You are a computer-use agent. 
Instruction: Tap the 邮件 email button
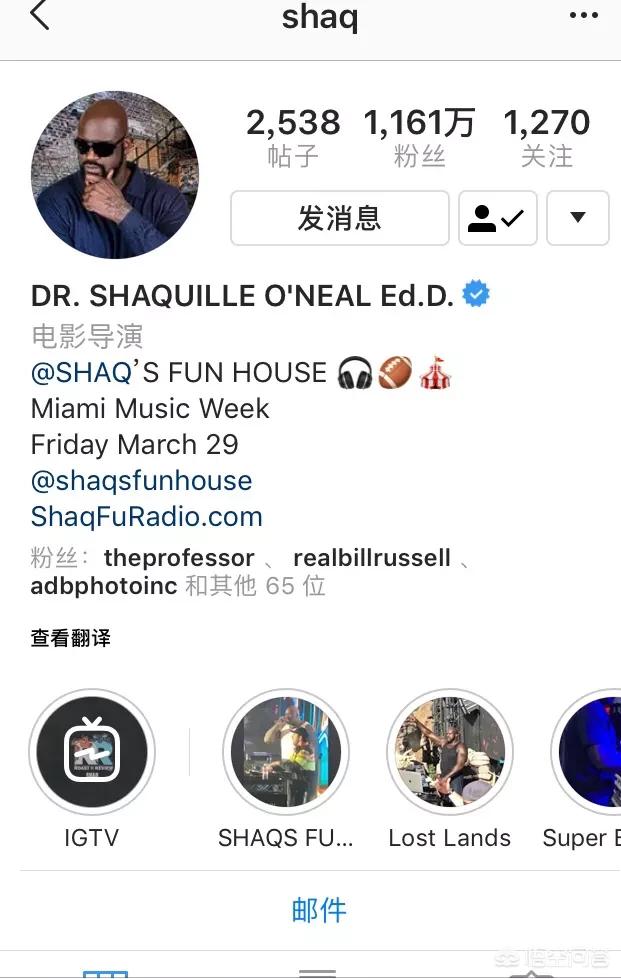pyautogui.click(x=319, y=910)
